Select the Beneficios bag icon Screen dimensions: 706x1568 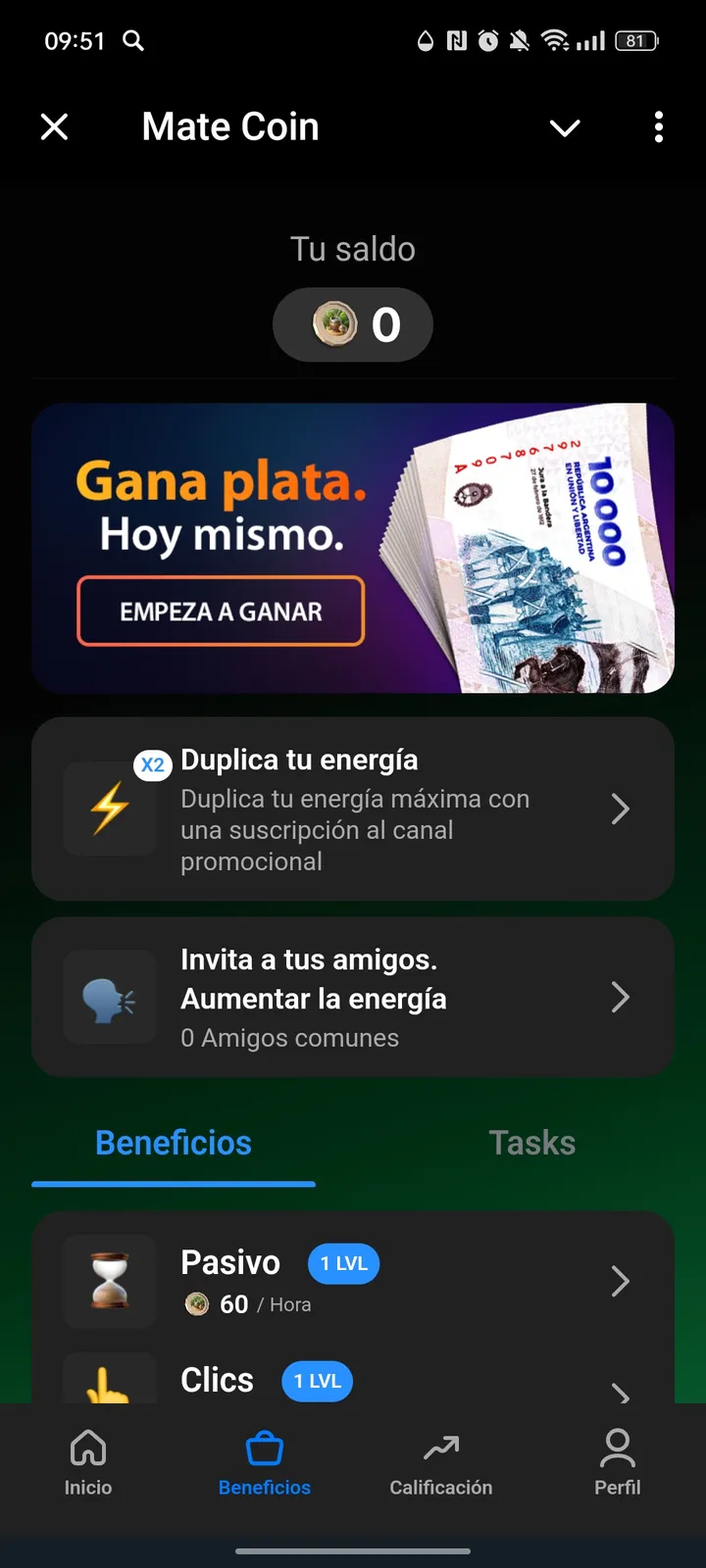pos(264,1445)
